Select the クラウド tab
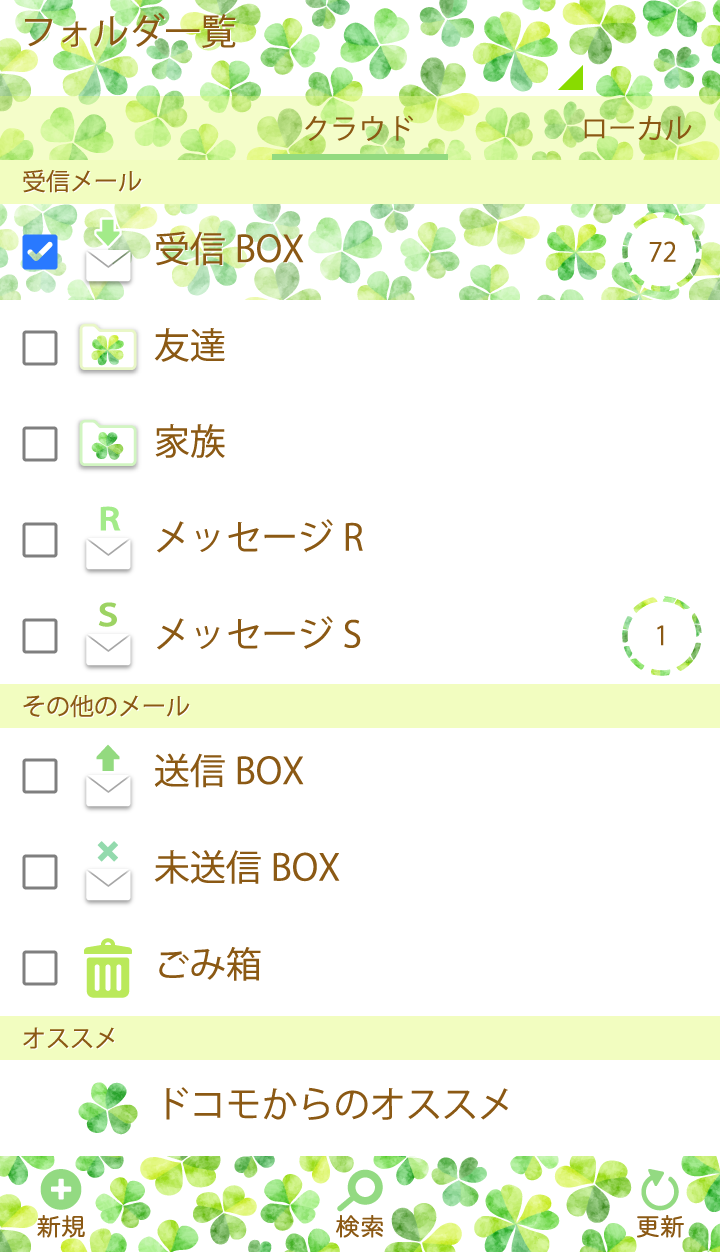720x1252 pixels. point(359,129)
